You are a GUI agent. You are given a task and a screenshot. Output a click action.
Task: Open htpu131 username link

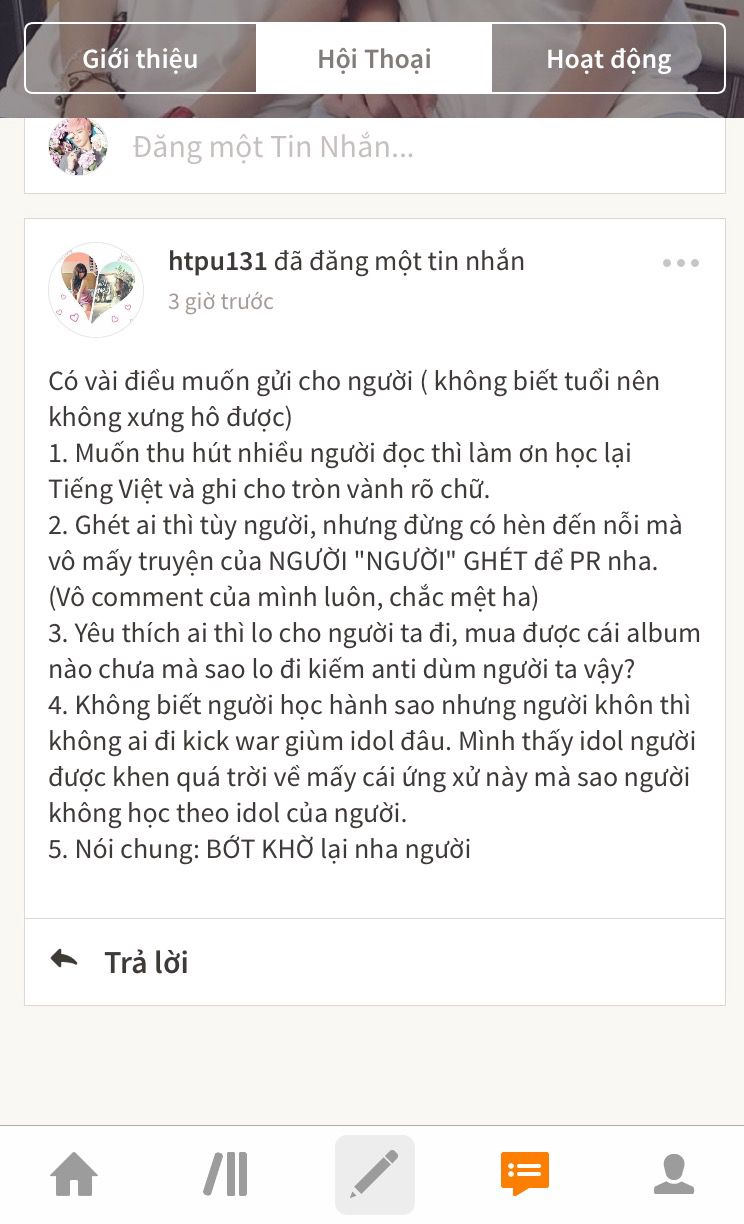coord(217,261)
